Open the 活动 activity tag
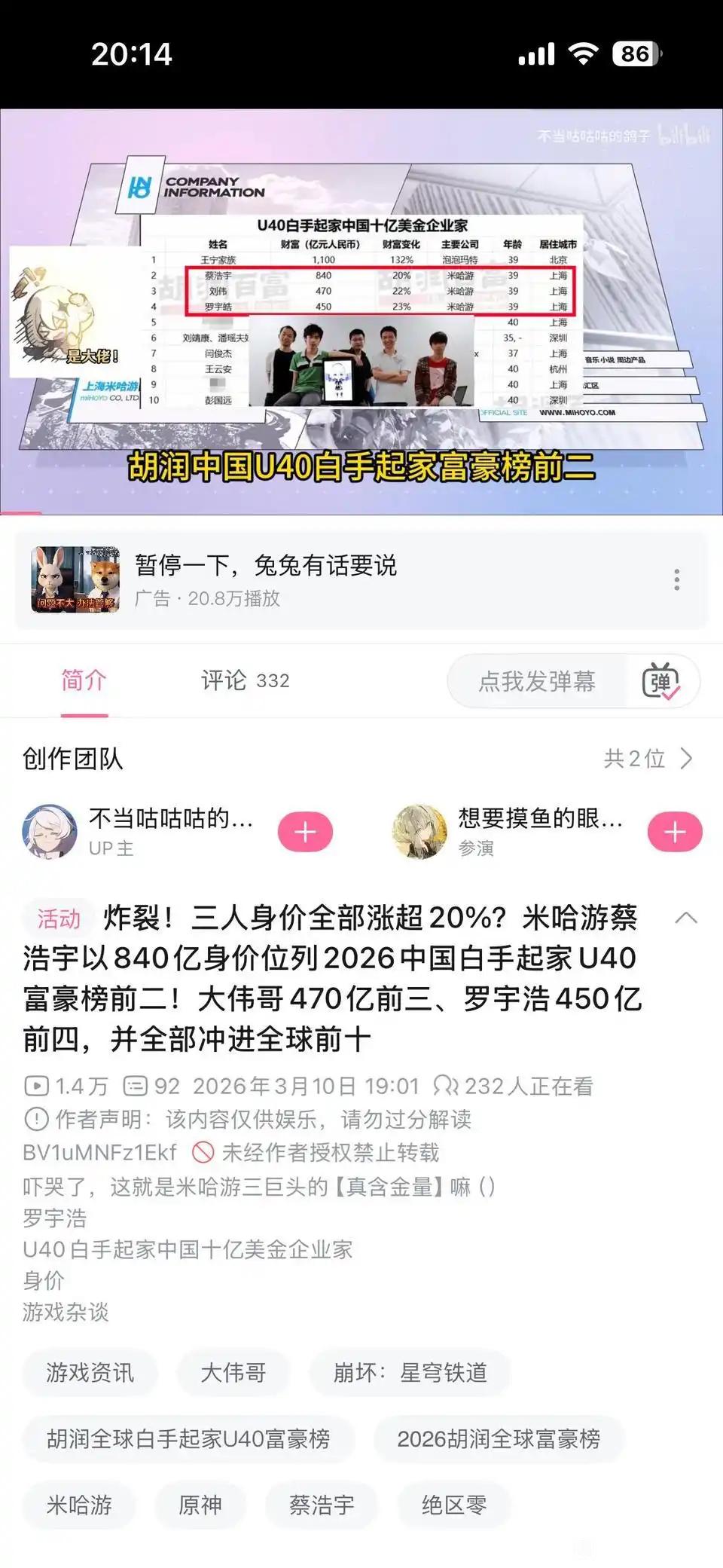The height and width of the screenshot is (1568, 723). click(x=59, y=918)
